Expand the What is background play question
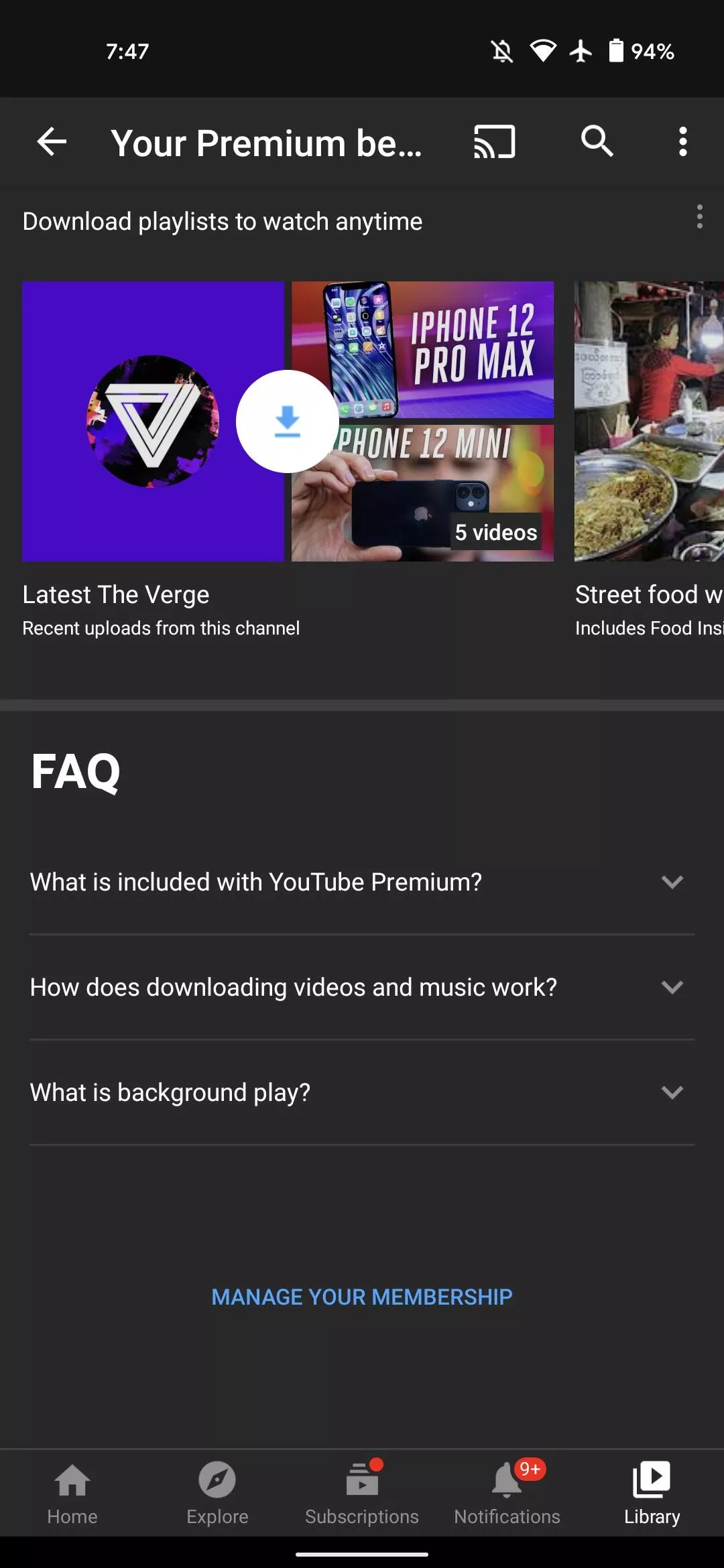This screenshot has width=724, height=1568. 362,1092
